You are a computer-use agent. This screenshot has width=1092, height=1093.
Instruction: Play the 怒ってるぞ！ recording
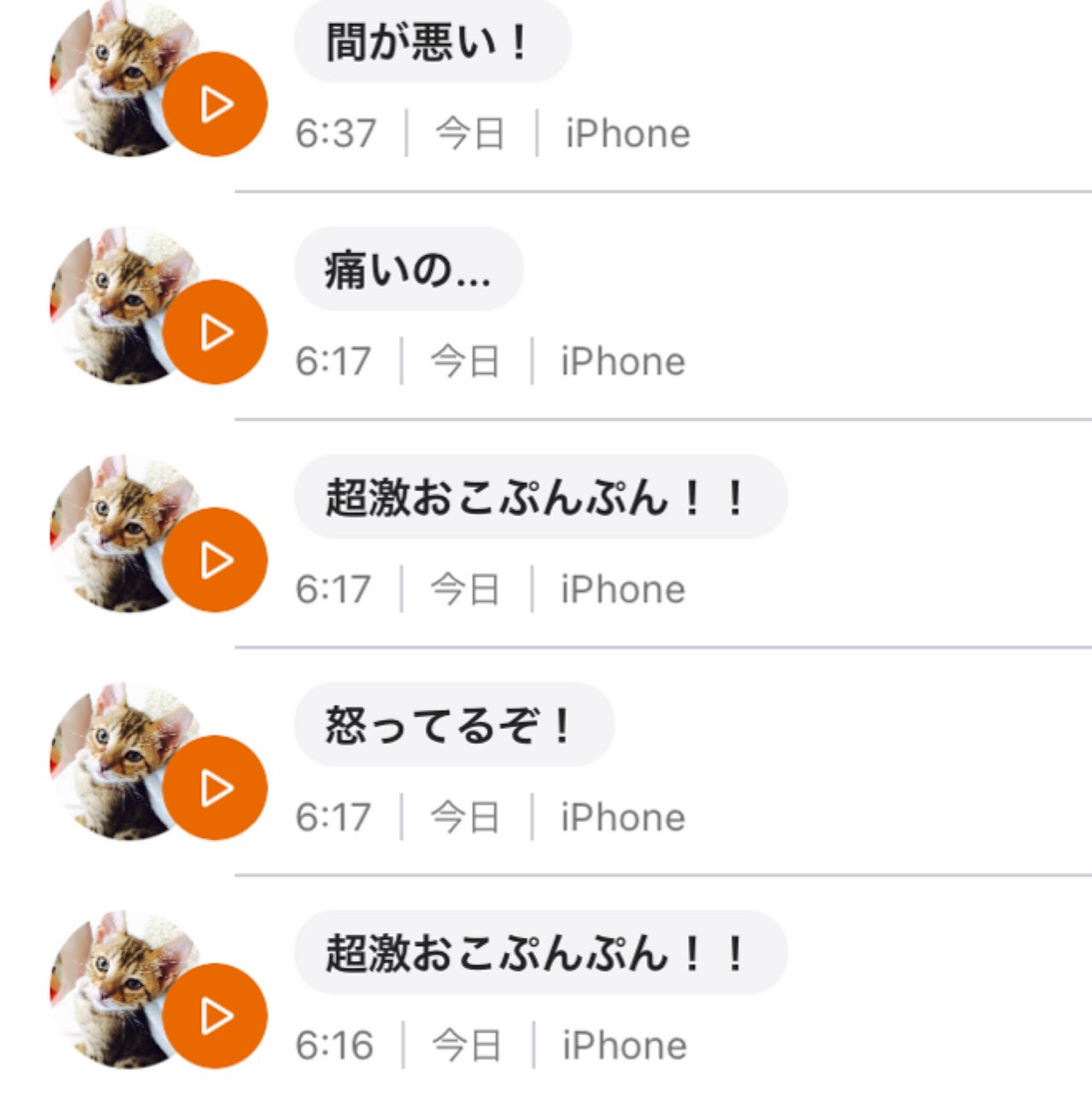tap(214, 788)
